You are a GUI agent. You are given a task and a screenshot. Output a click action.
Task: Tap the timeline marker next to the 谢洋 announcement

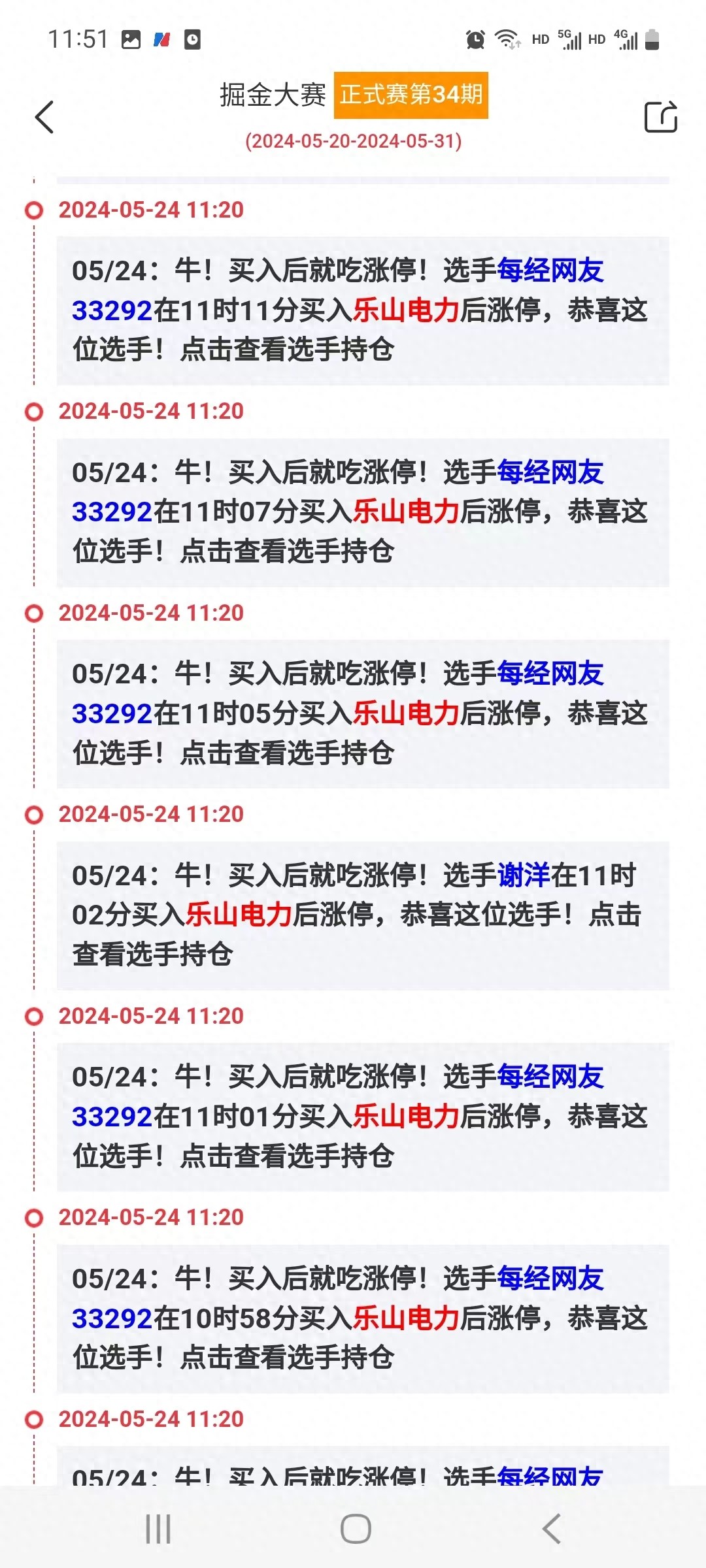(32, 813)
